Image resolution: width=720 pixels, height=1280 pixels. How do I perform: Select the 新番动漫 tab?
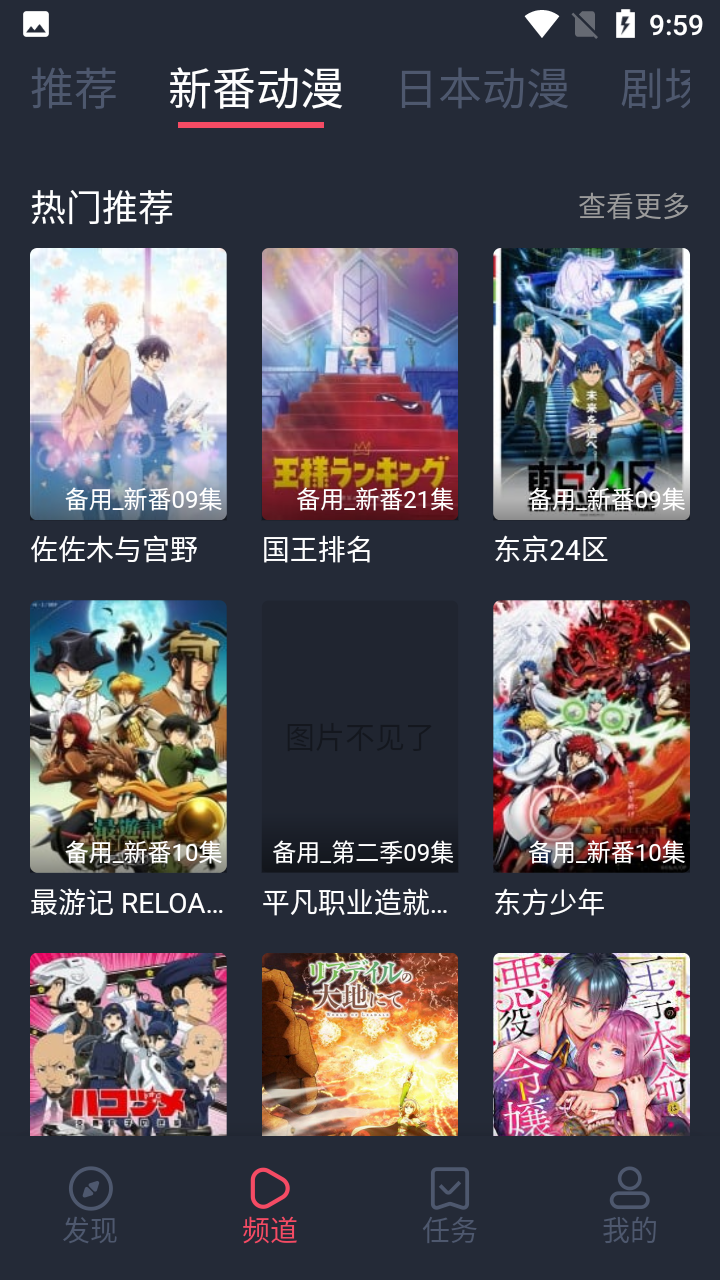pos(255,89)
